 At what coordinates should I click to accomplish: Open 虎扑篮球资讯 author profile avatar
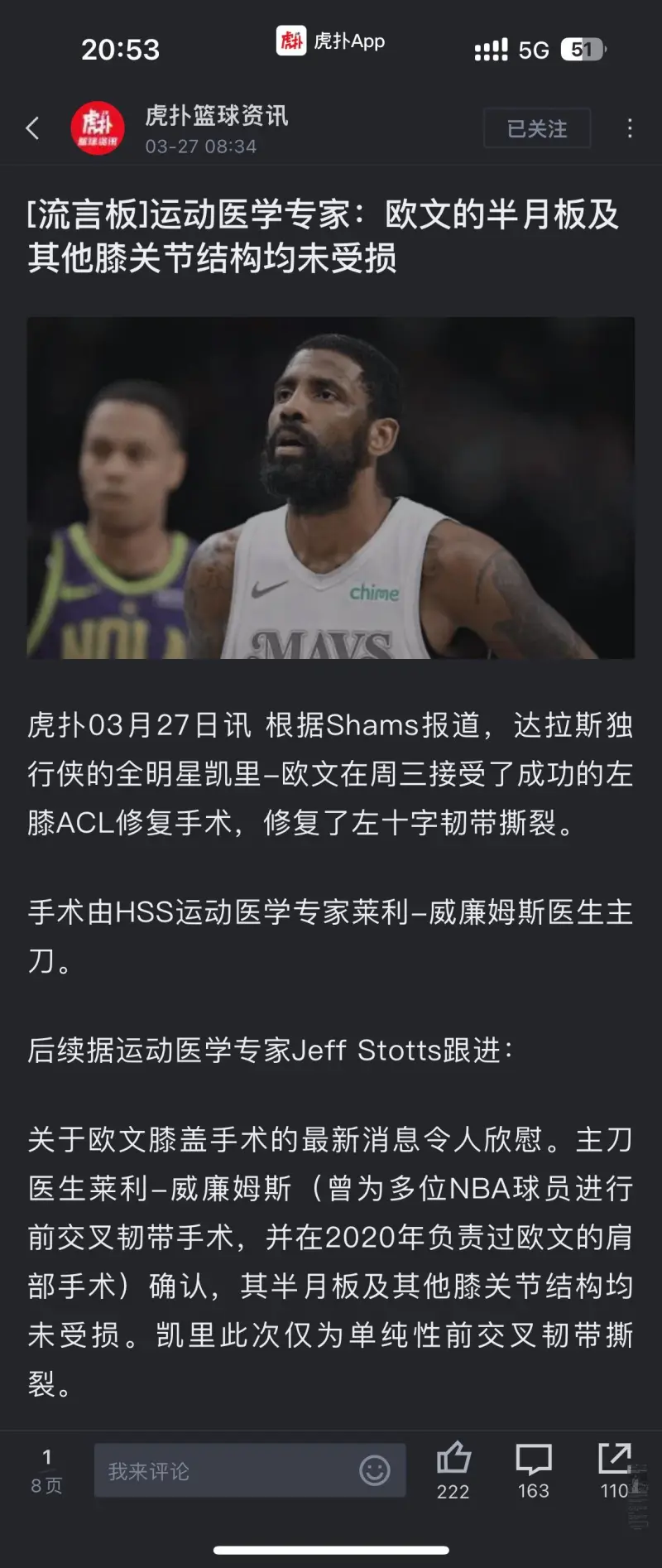pyautogui.click(x=98, y=128)
